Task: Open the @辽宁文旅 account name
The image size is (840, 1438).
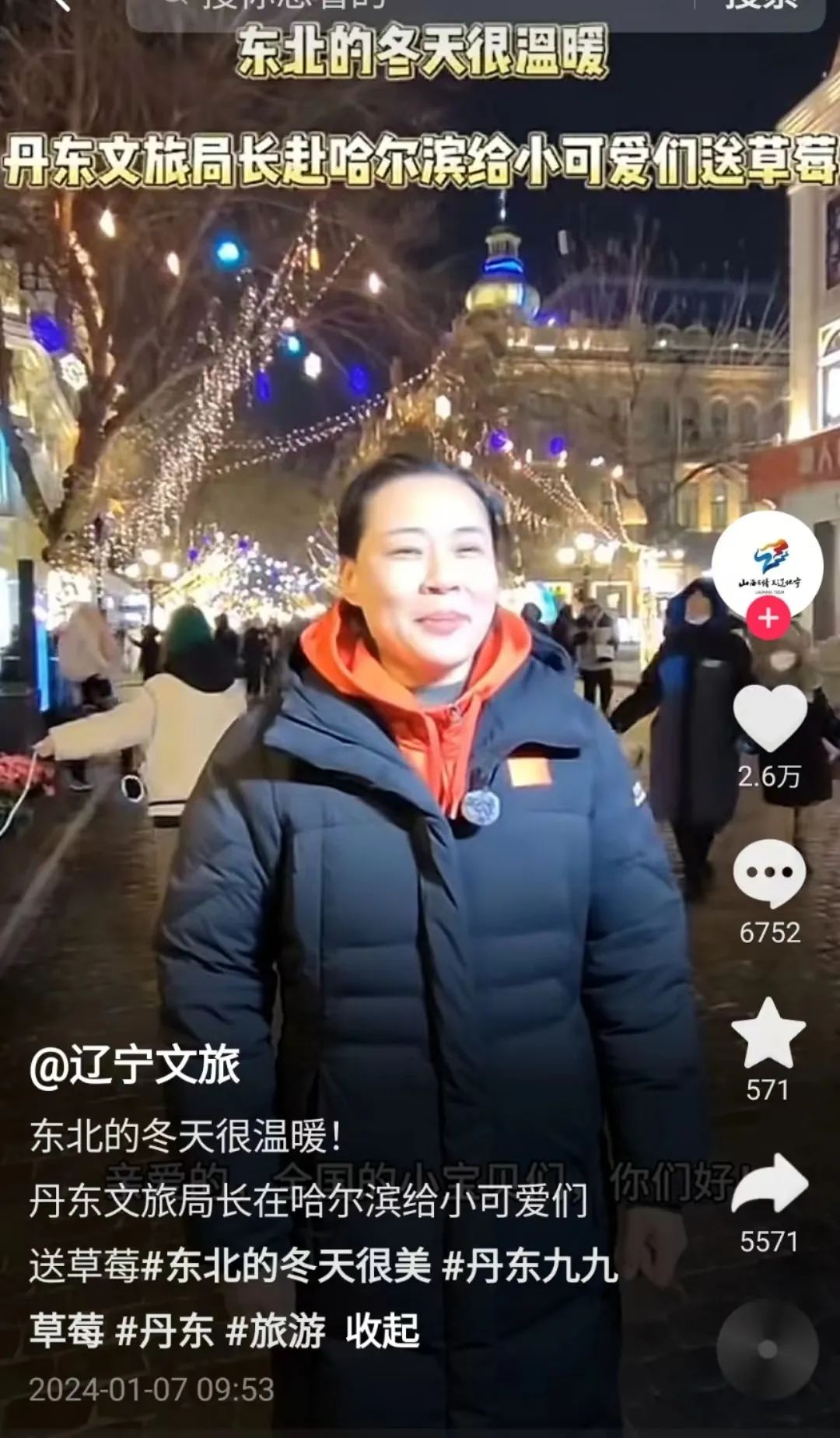Action: click(x=135, y=1065)
